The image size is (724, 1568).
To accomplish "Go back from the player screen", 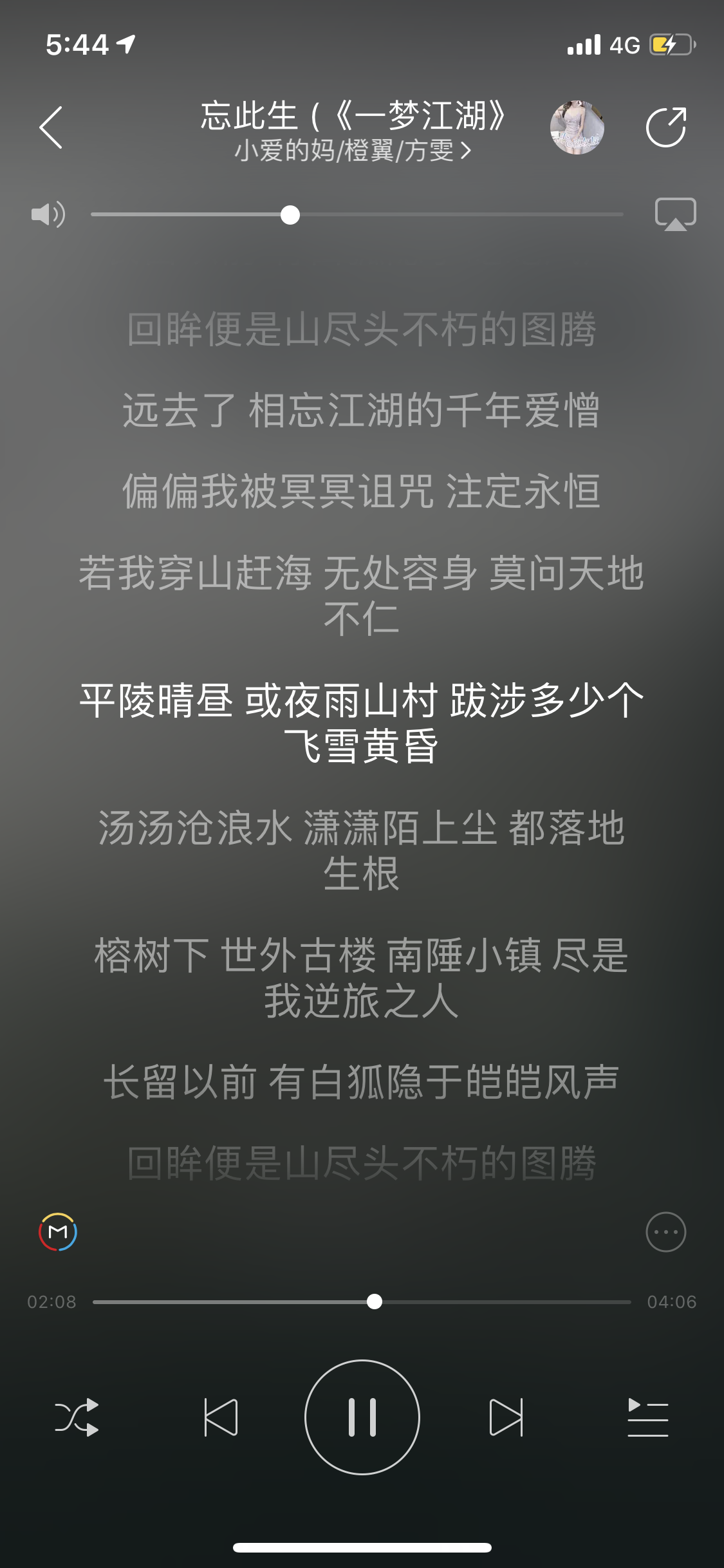I will pos(51,127).
